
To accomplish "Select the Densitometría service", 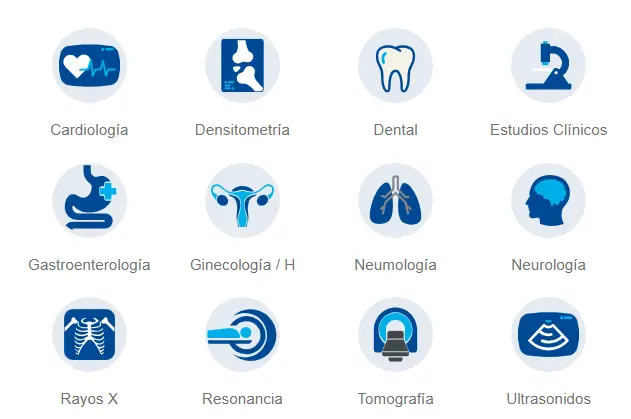I will [x=242, y=66].
